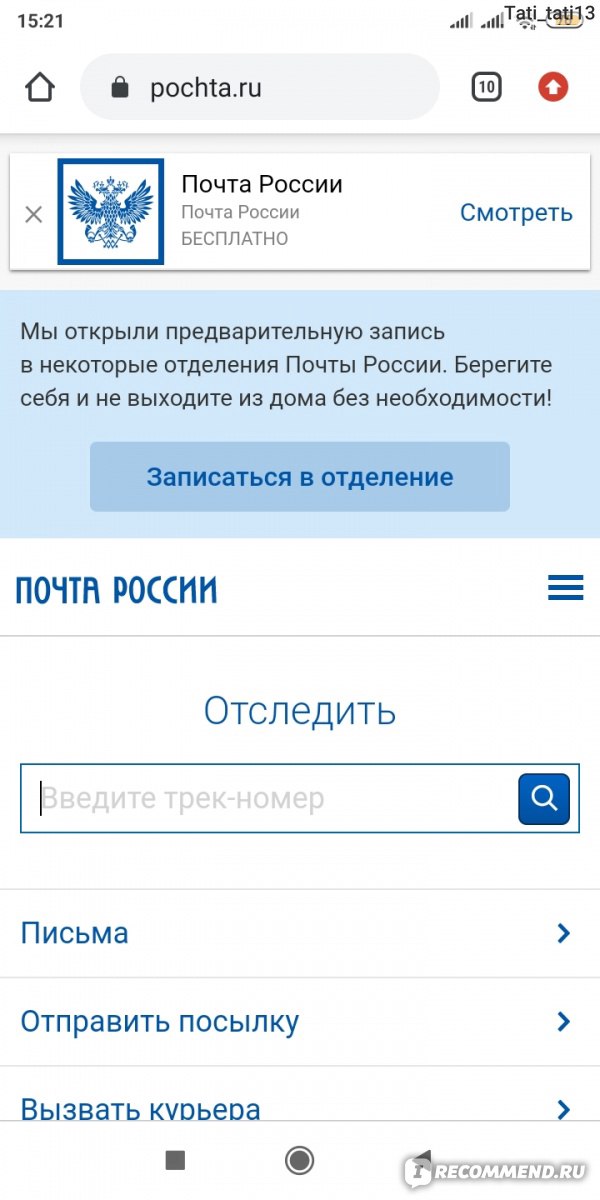Open Отправить посылку
This screenshot has width=600, height=1200.
300,1022
